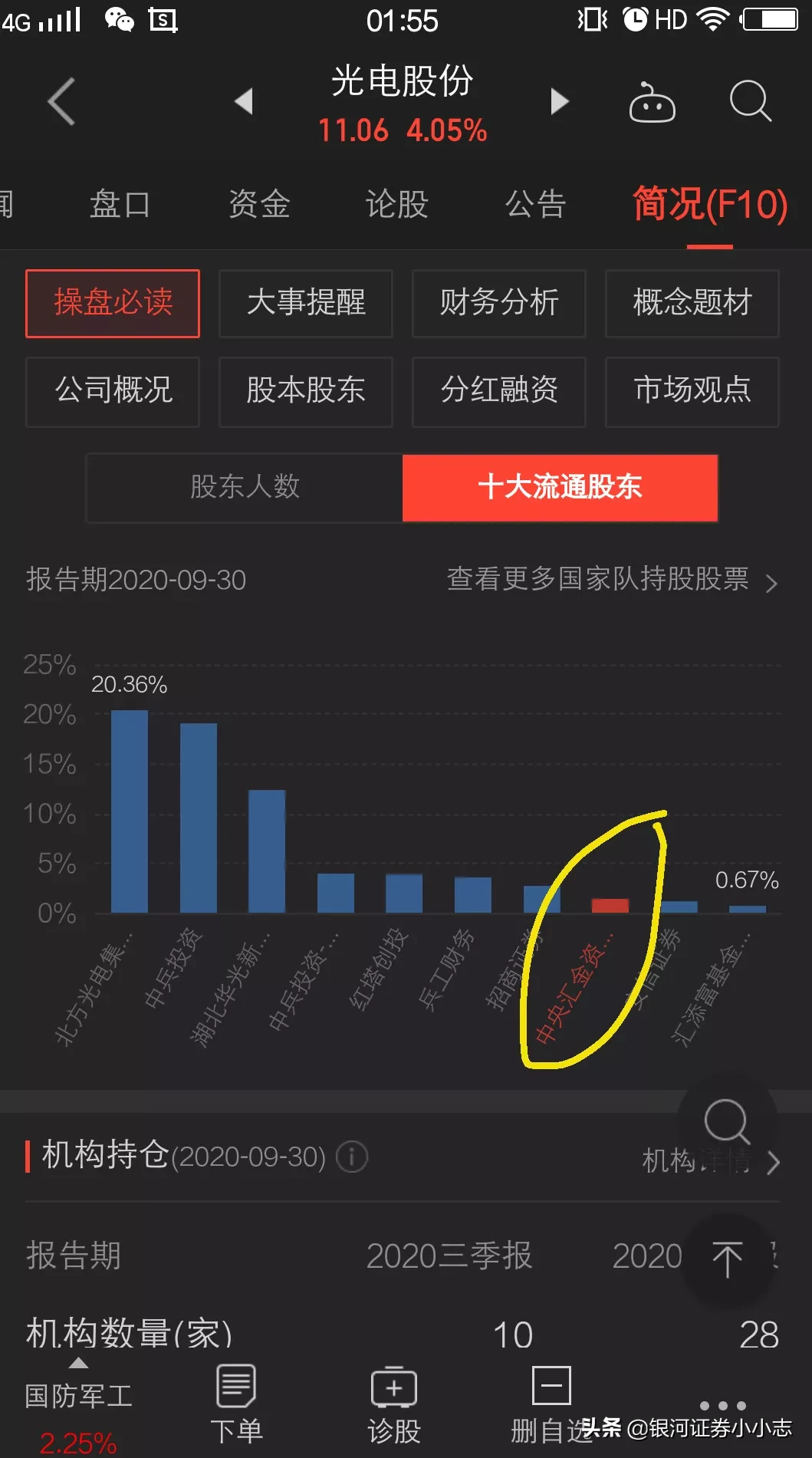
Task: Open the 股本股东 section
Action: pyautogui.click(x=306, y=391)
